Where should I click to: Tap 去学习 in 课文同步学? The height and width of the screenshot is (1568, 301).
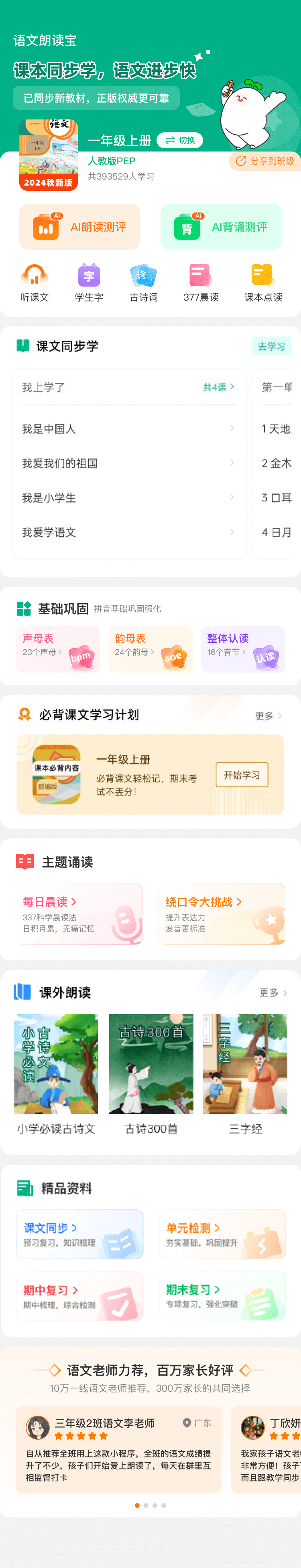[x=271, y=346]
